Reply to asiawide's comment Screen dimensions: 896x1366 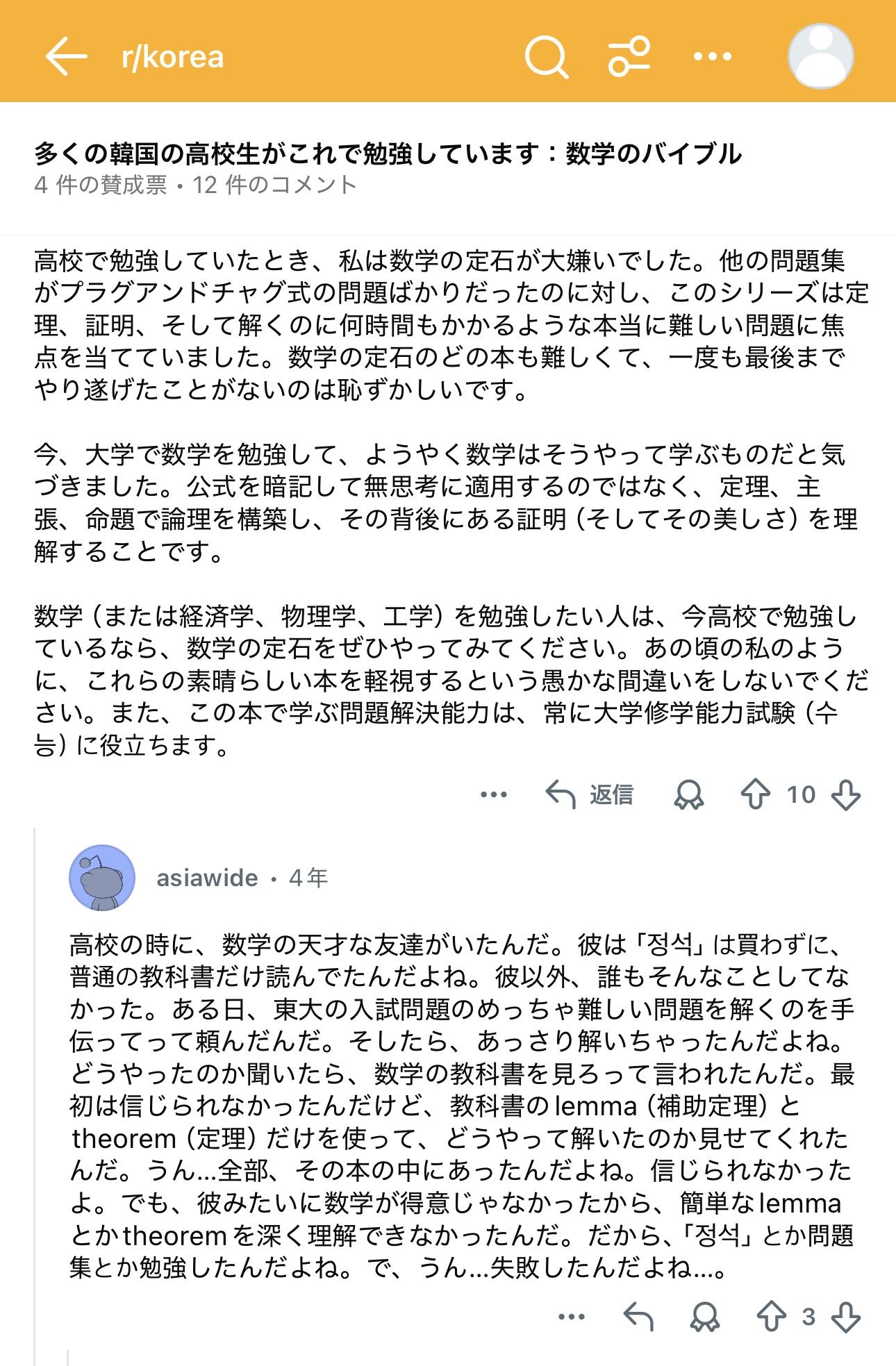(x=638, y=1317)
